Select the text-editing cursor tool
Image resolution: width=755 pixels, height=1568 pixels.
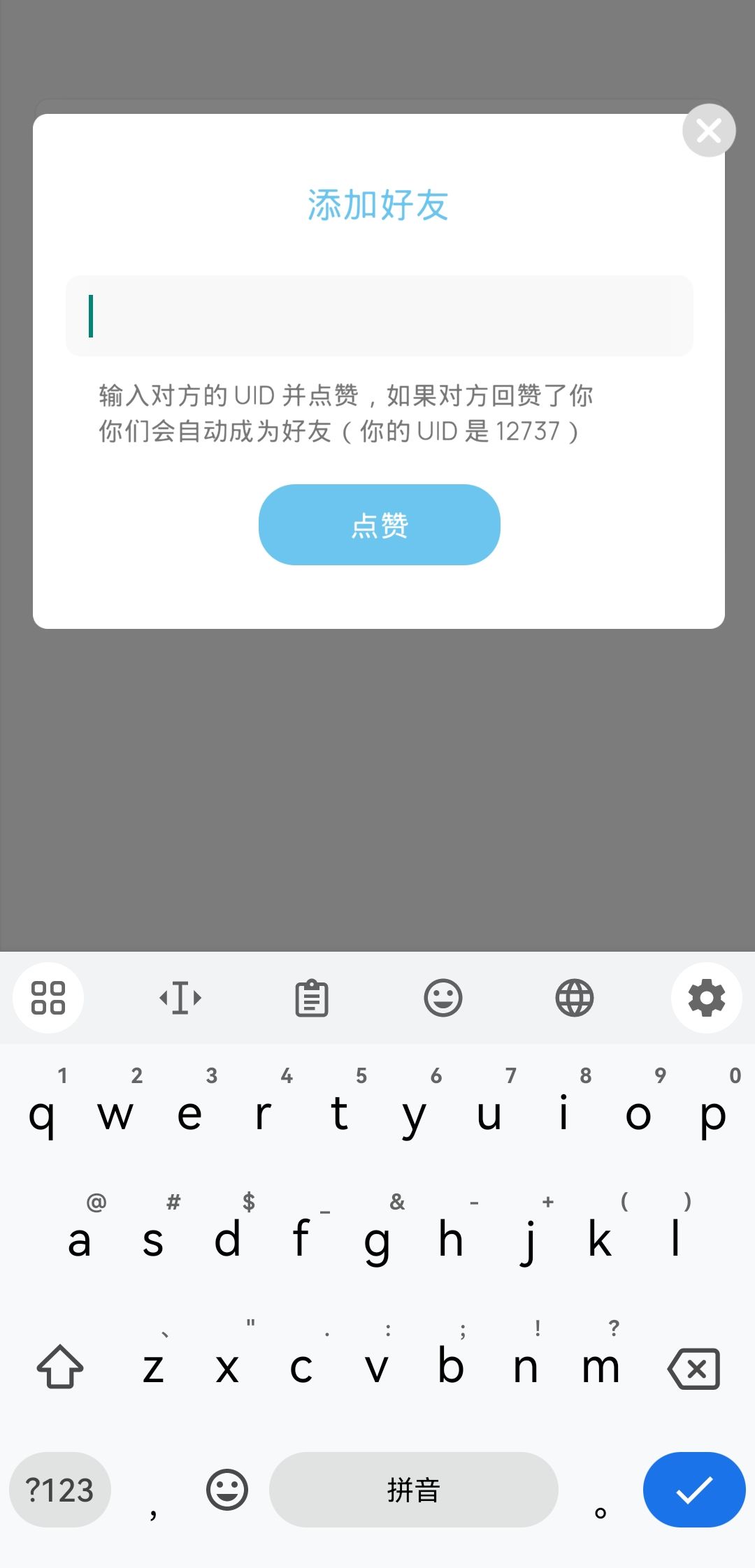click(180, 998)
